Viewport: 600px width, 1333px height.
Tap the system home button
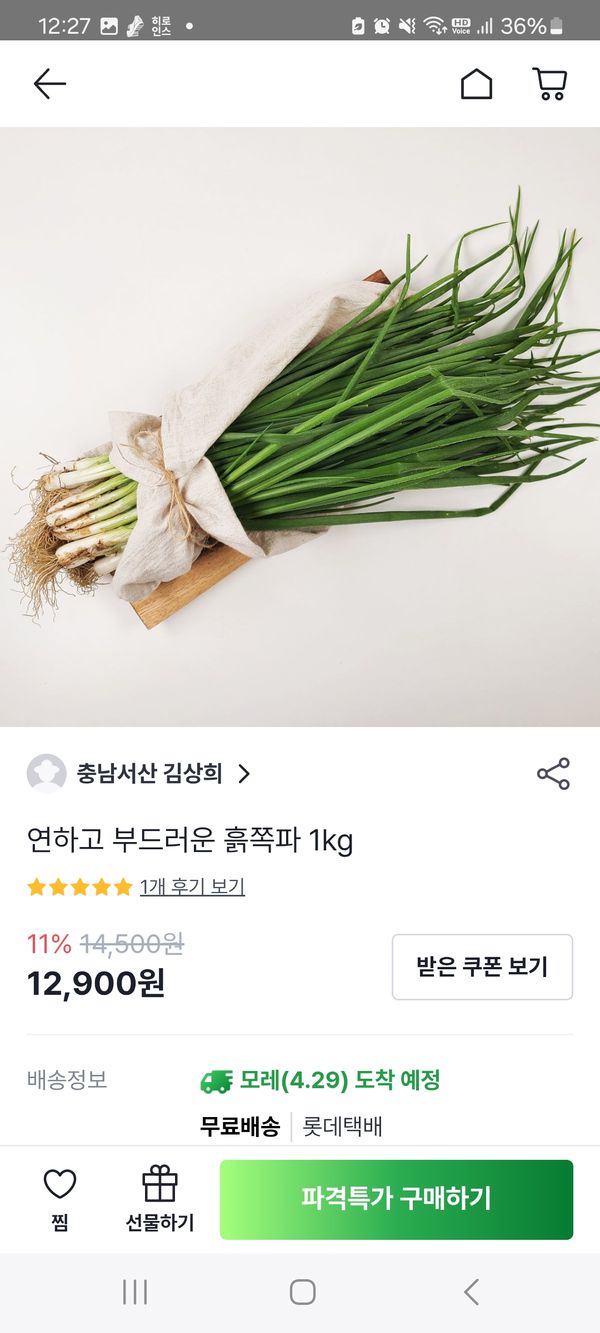302,1292
